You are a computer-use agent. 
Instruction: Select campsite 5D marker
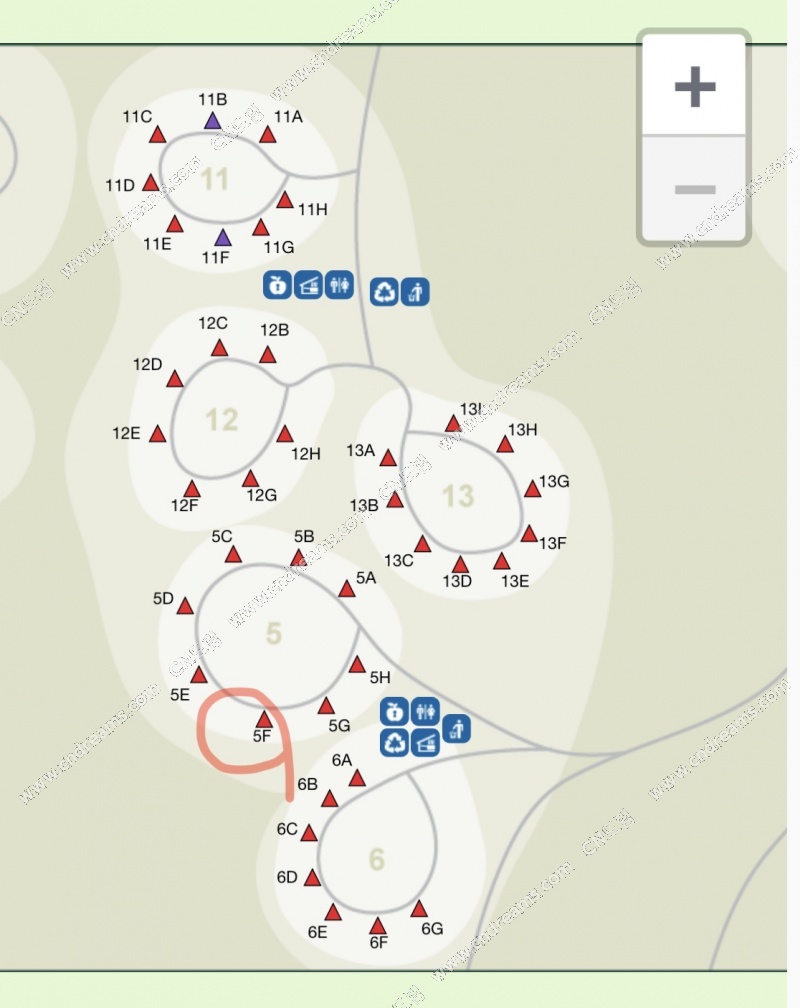coord(185,606)
